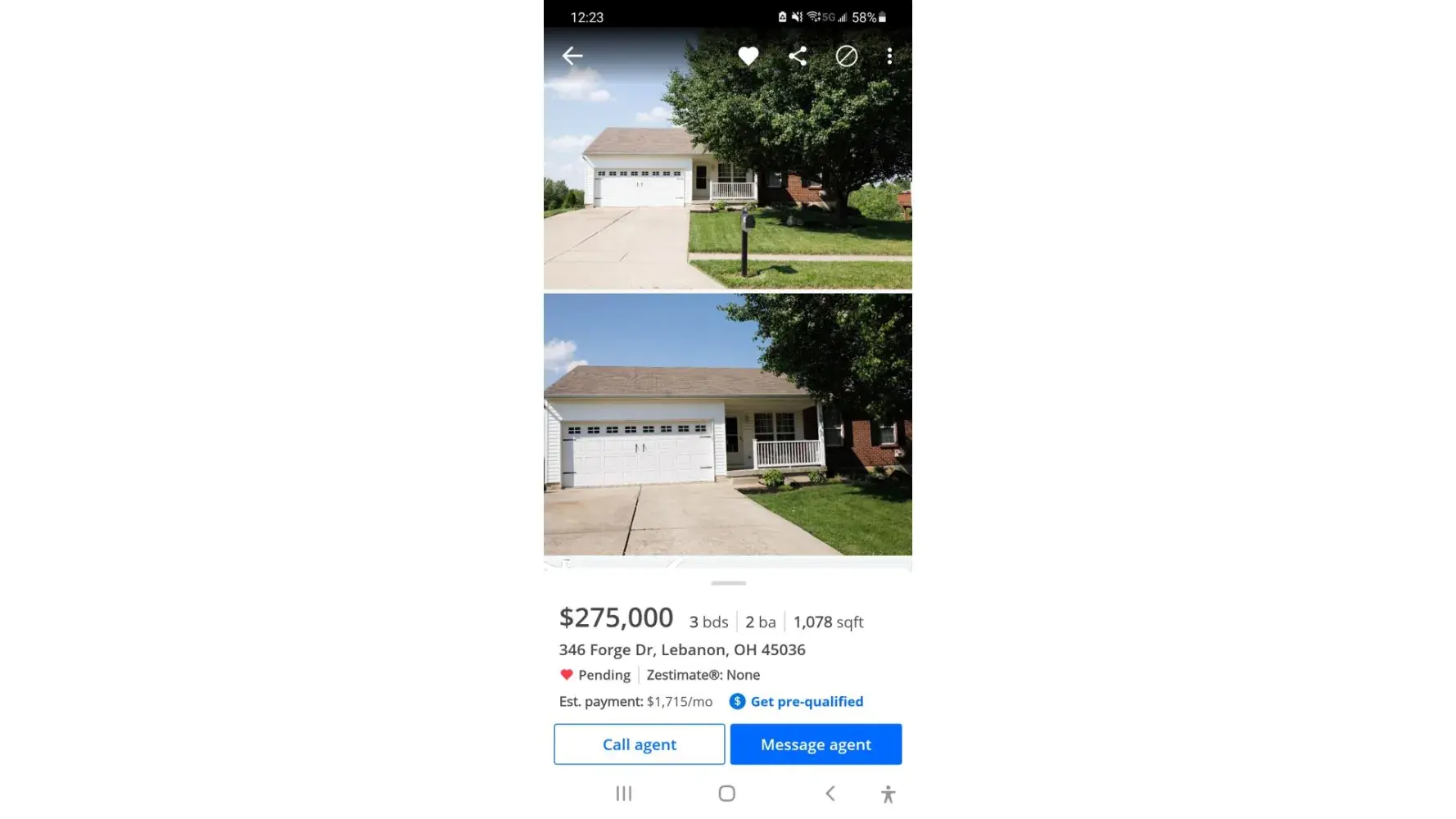Tap the system home button
This screenshot has height=819, width=1456.
[726, 794]
